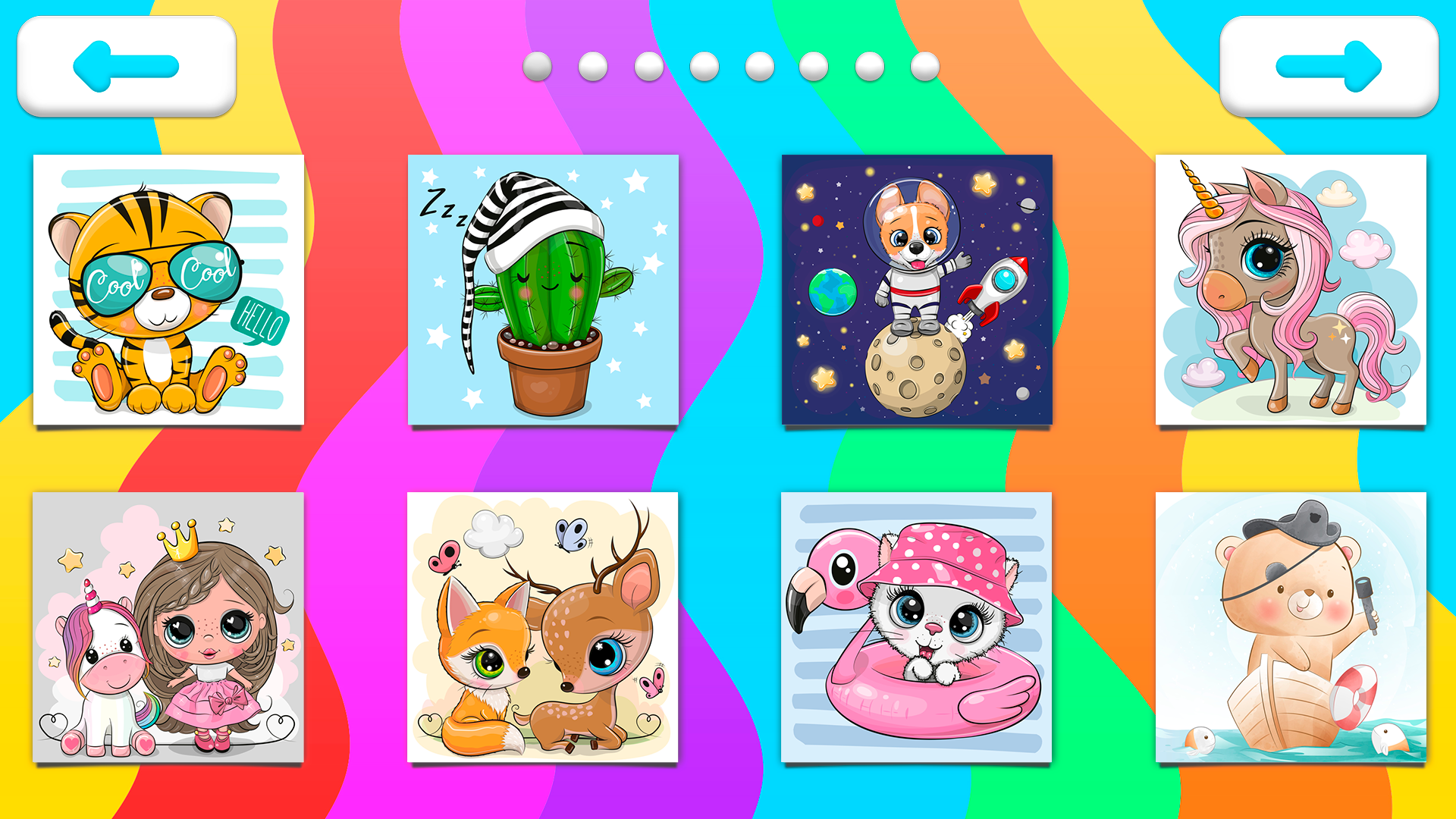Open the princess girl with unicorn picture

click(x=168, y=627)
